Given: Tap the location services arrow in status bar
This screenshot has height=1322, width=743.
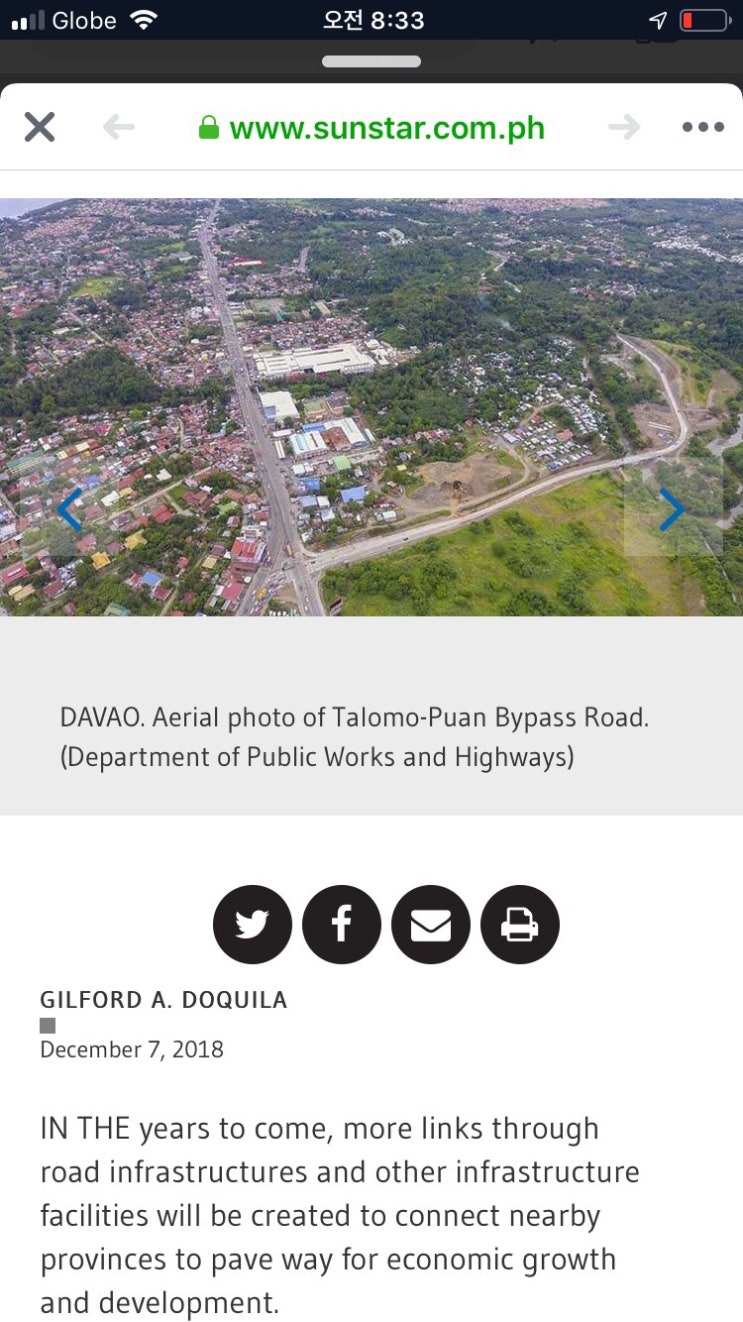Looking at the screenshot, I should tap(659, 18).
